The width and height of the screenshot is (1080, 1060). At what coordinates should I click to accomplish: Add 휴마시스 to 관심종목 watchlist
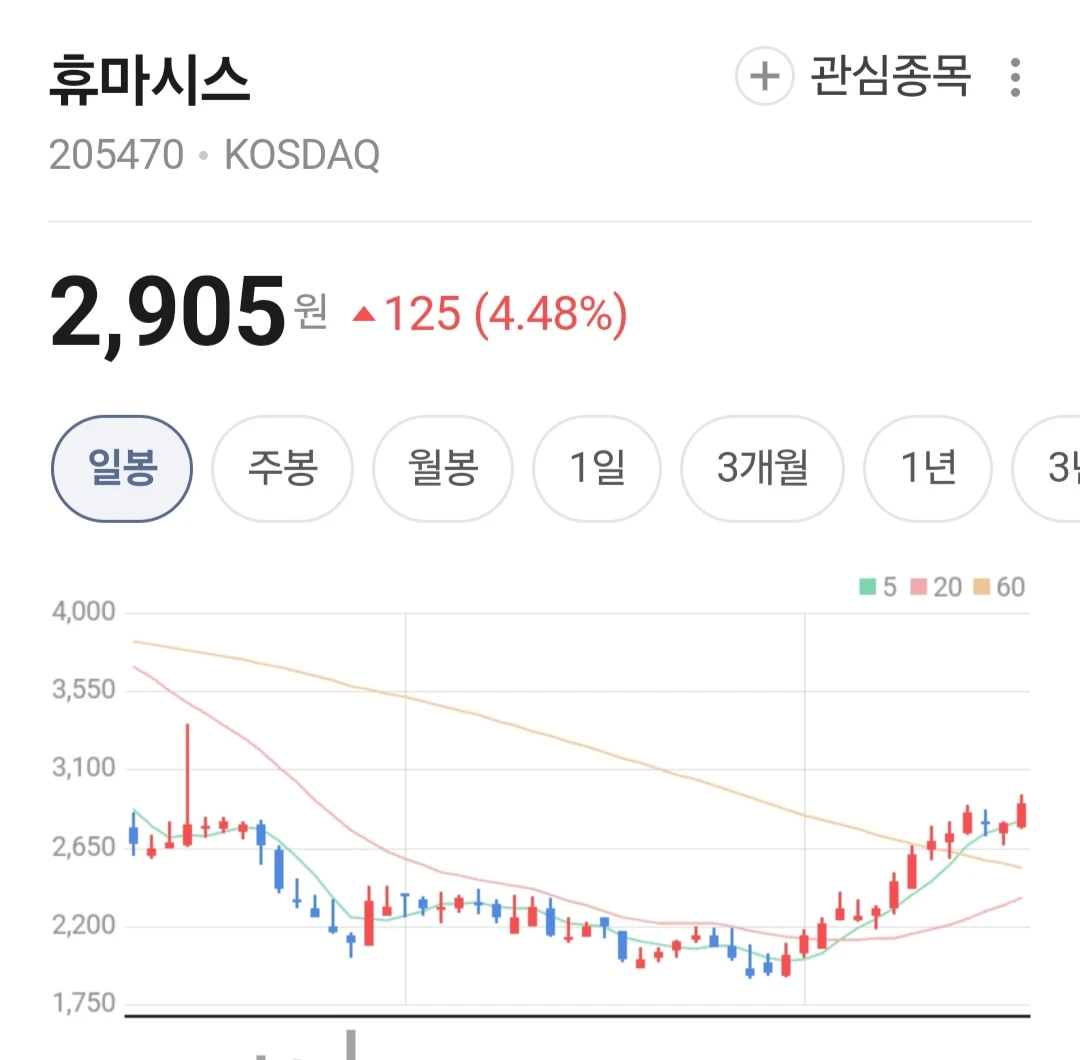[854, 76]
